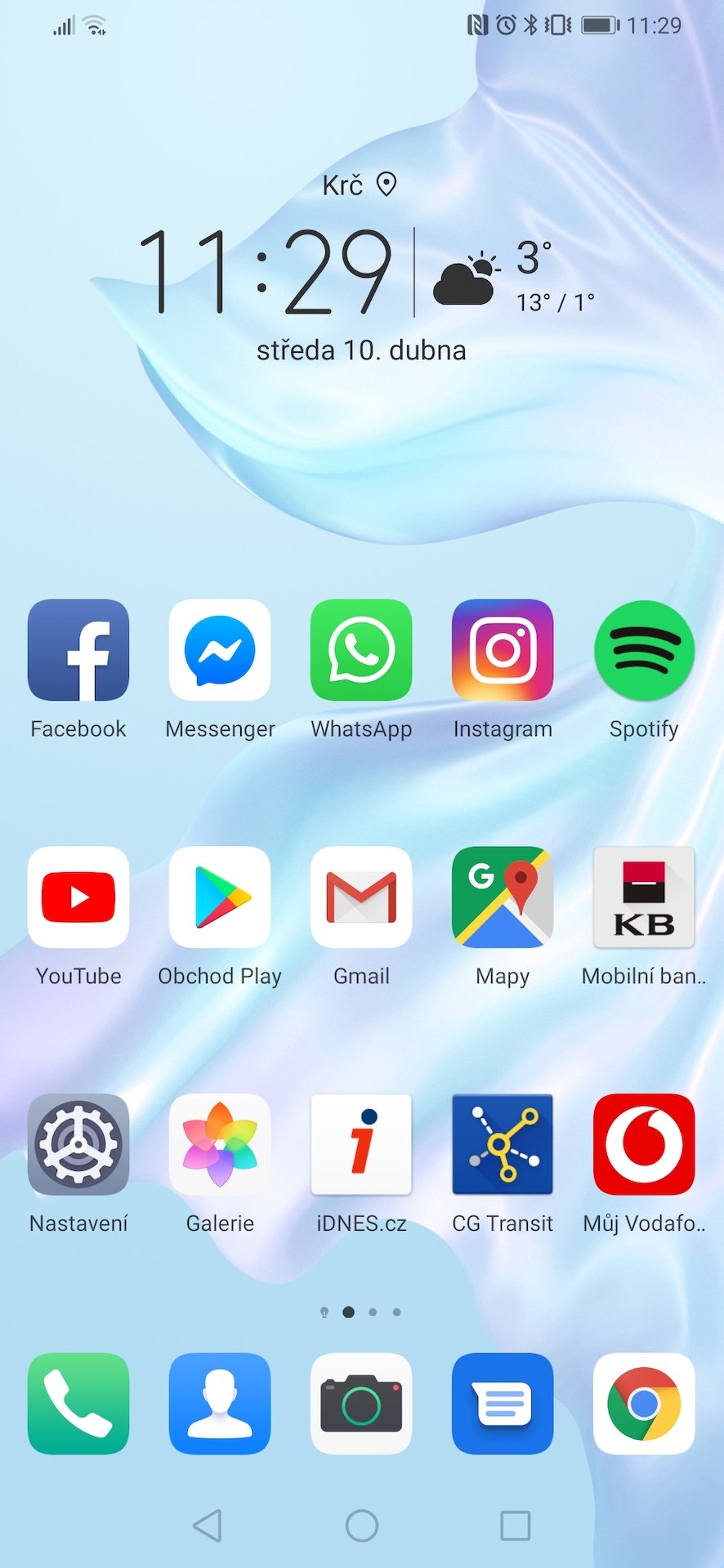Screen dimensions: 724x1568
Task: Launch YouTube
Action: coord(78,897)
